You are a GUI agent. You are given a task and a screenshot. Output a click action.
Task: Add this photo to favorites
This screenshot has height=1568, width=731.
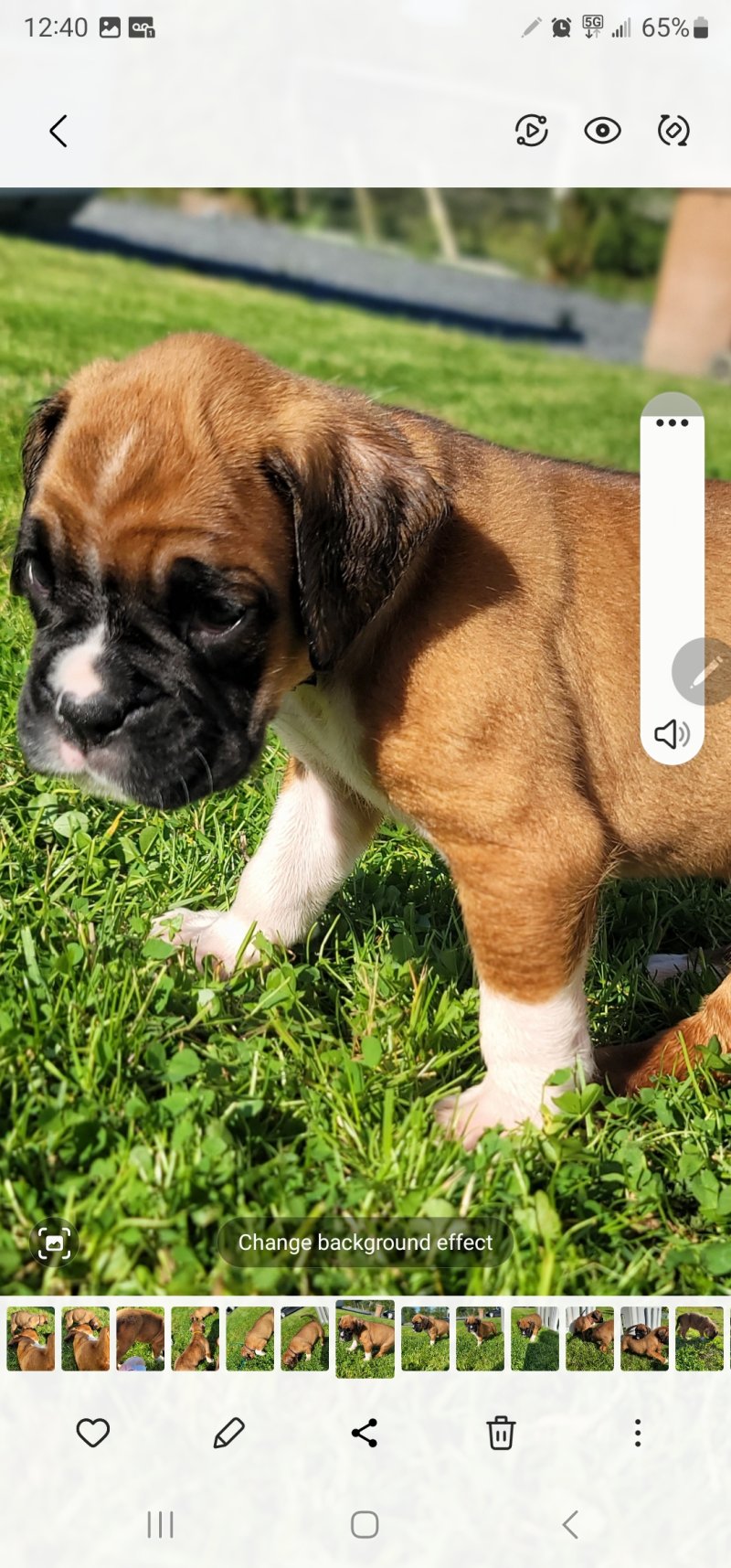[92, 1433]
